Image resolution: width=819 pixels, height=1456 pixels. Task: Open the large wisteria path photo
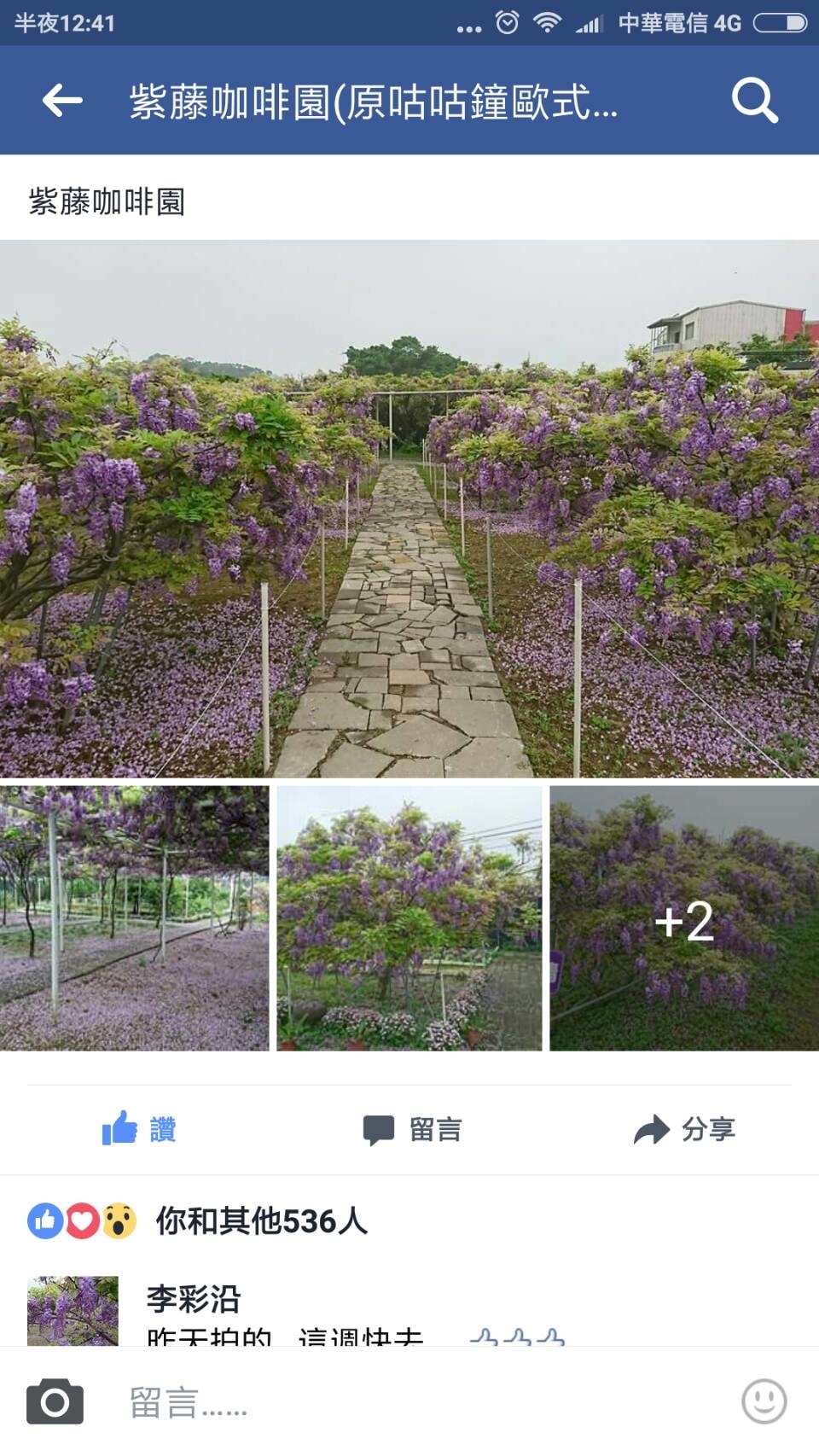(x=409, y=509)
